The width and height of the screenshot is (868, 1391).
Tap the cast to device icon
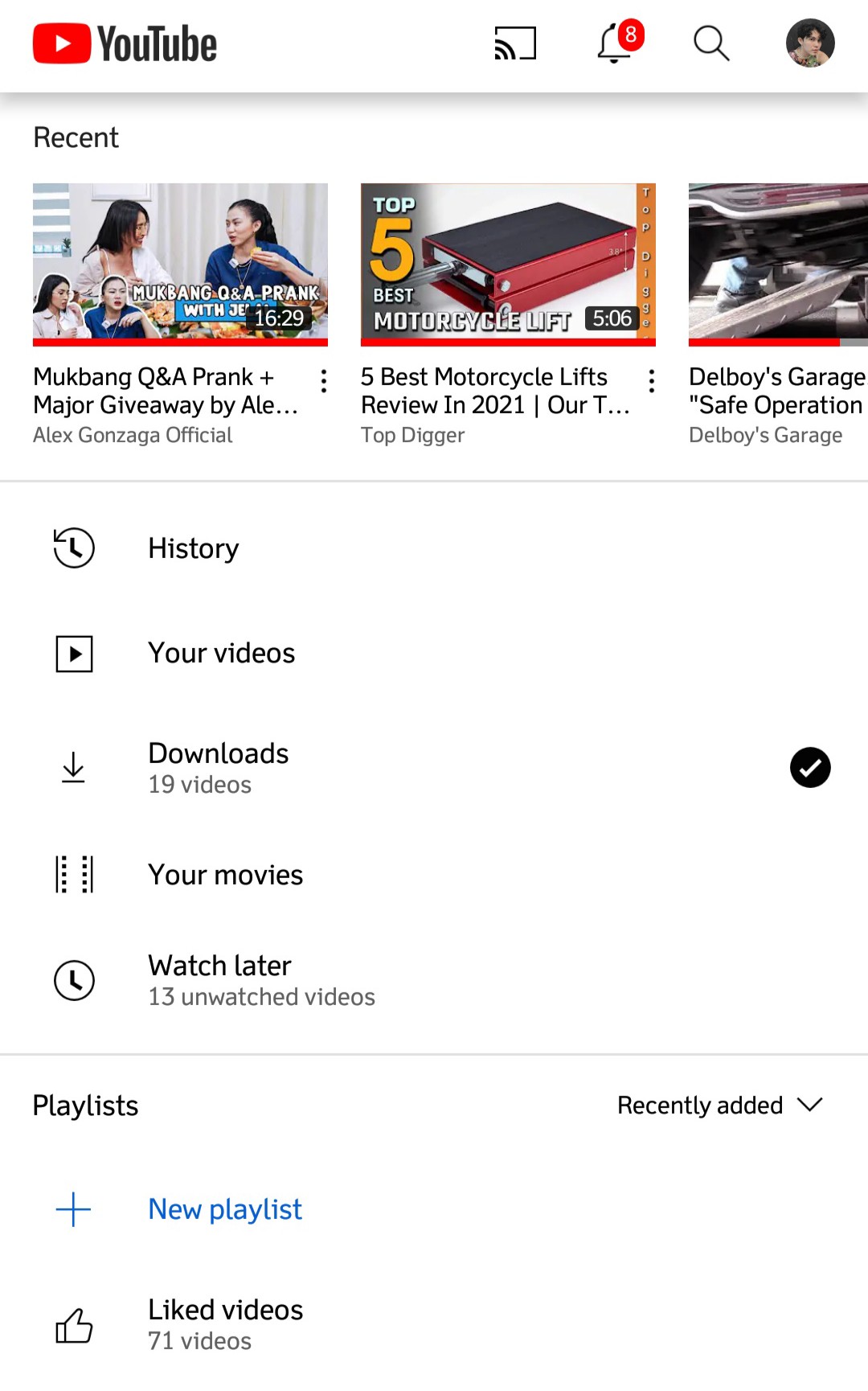[514, 43]
